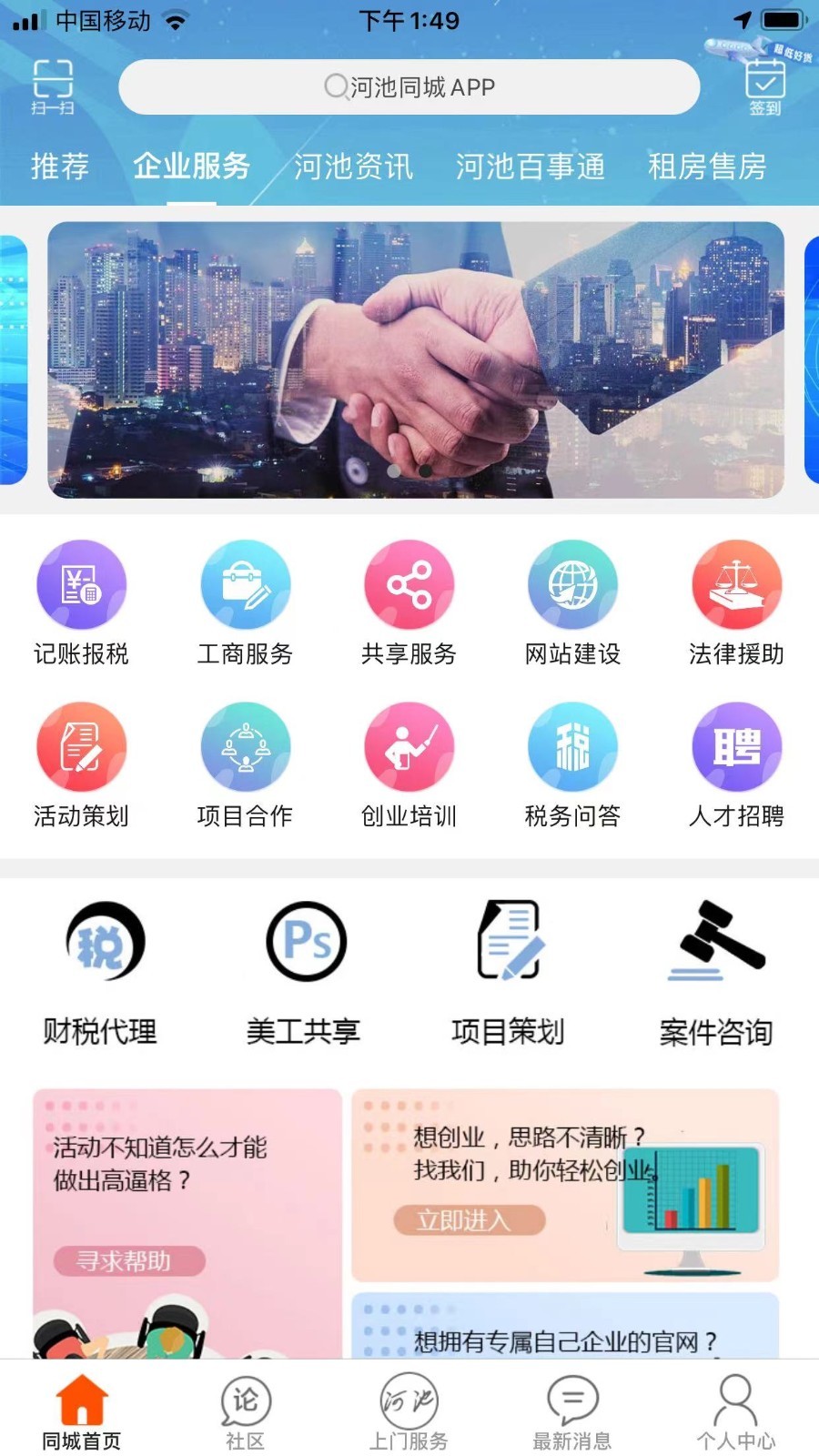
Task: Tap the search bar for 河池同城 APP
Action: (409, 86)
